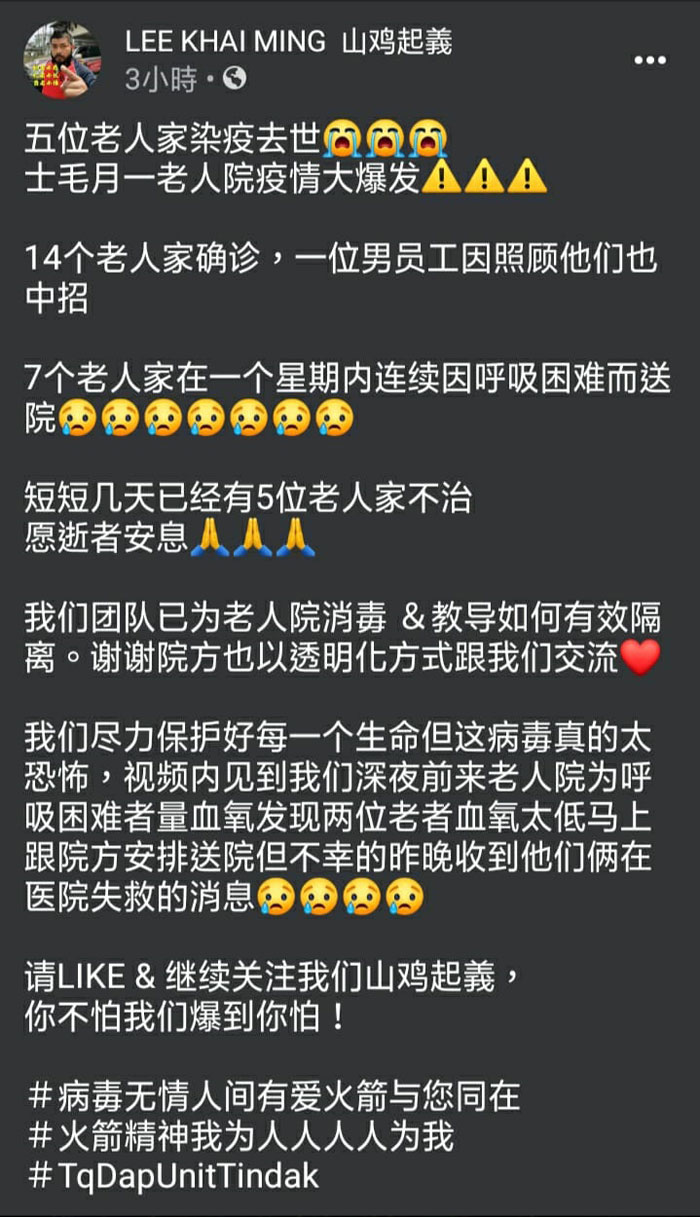Screen dimensions: 700x1217
Task: Tap the #TqDapUnitTindak hashtag
Action: (x=173, y=1175)
